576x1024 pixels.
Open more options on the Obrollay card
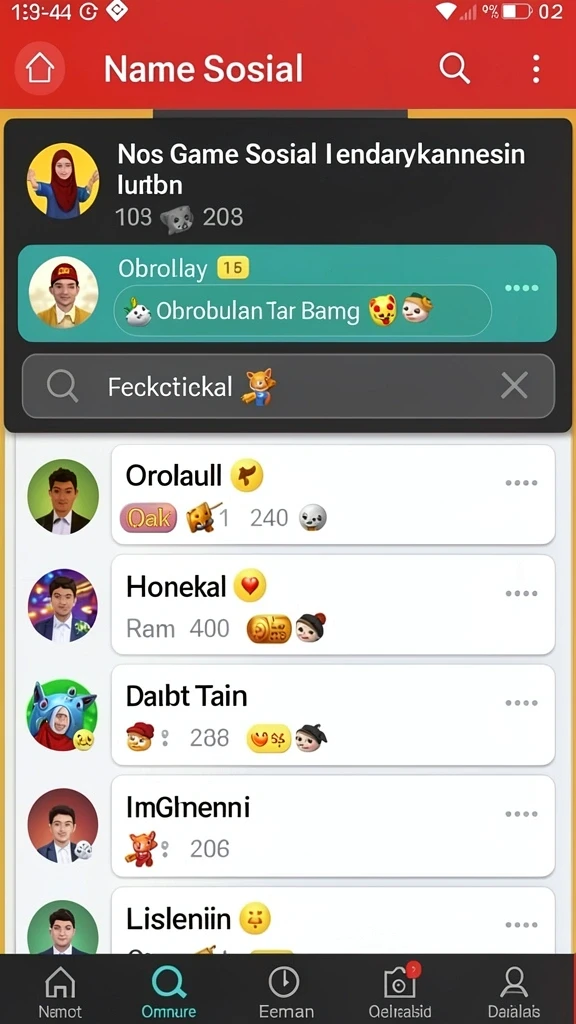(x=522, y=288)
